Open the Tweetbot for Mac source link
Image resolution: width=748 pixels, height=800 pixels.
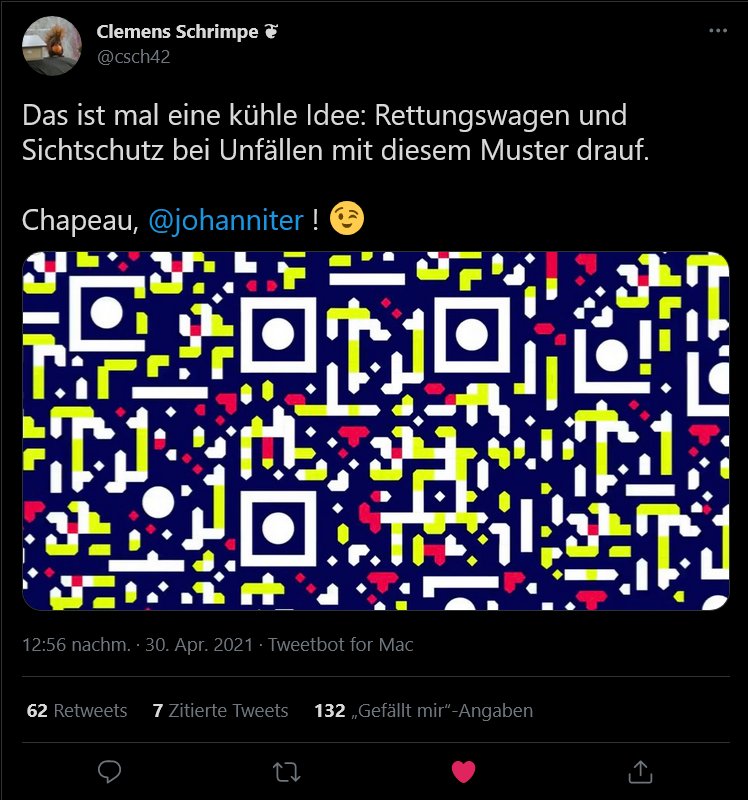[x=341, y=645]
